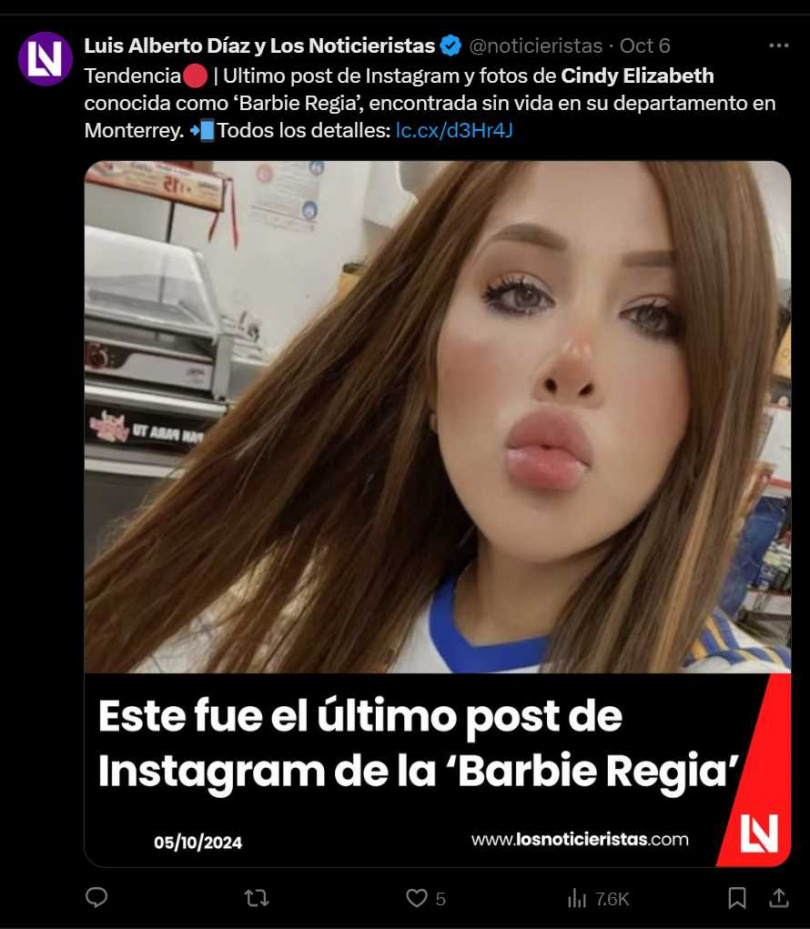
Task: View the tweet's 7.6K view analytics
Action: pos(598,898)
